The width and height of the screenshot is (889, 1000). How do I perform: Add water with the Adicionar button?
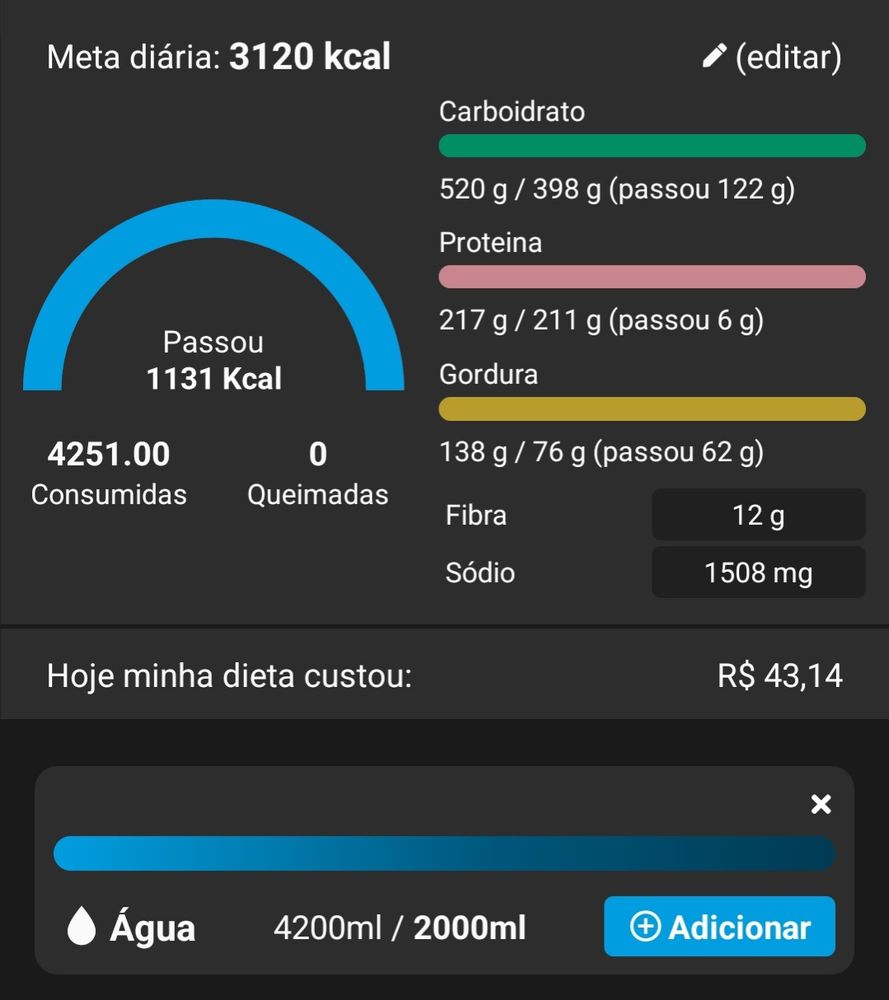tap(719, 927)
